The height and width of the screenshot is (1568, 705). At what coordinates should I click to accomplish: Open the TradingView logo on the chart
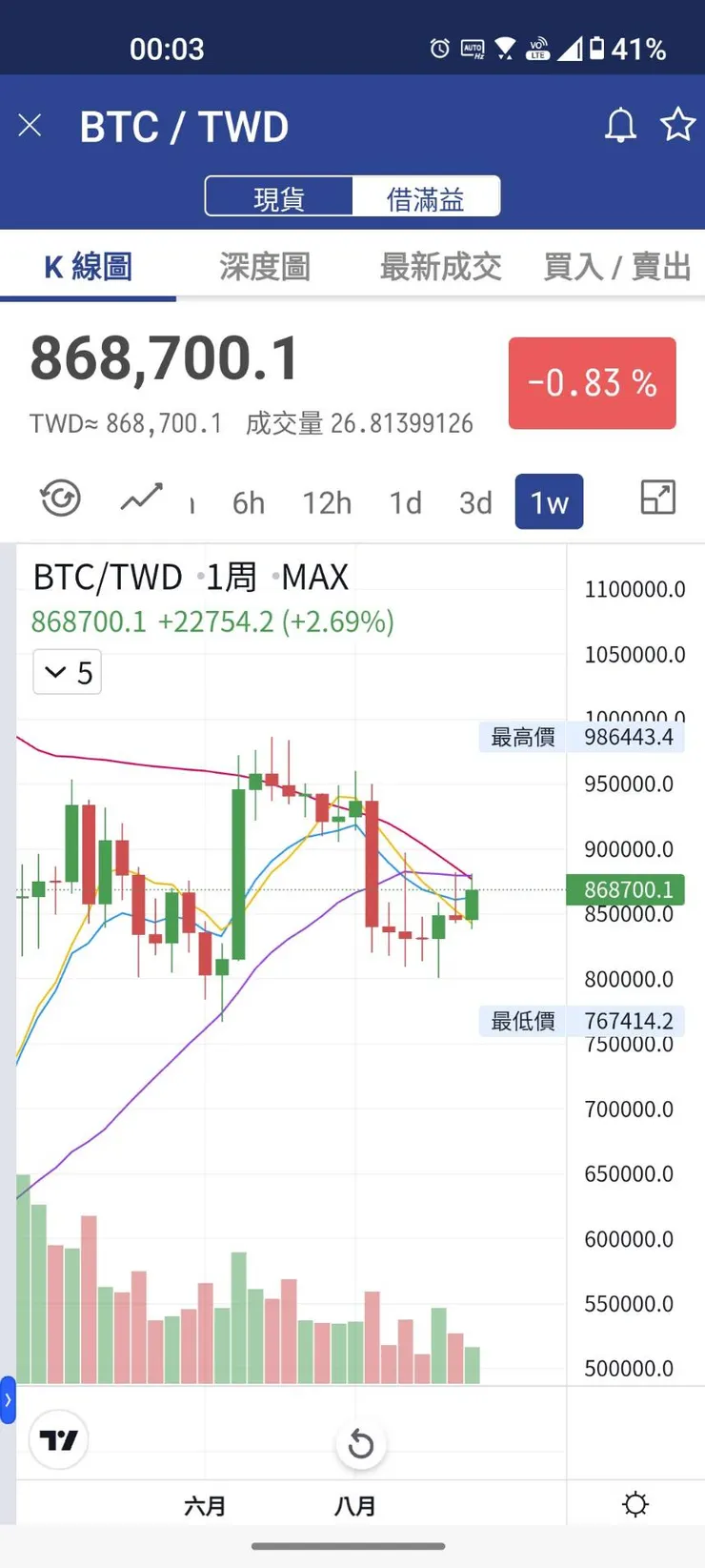(57, 1439)
